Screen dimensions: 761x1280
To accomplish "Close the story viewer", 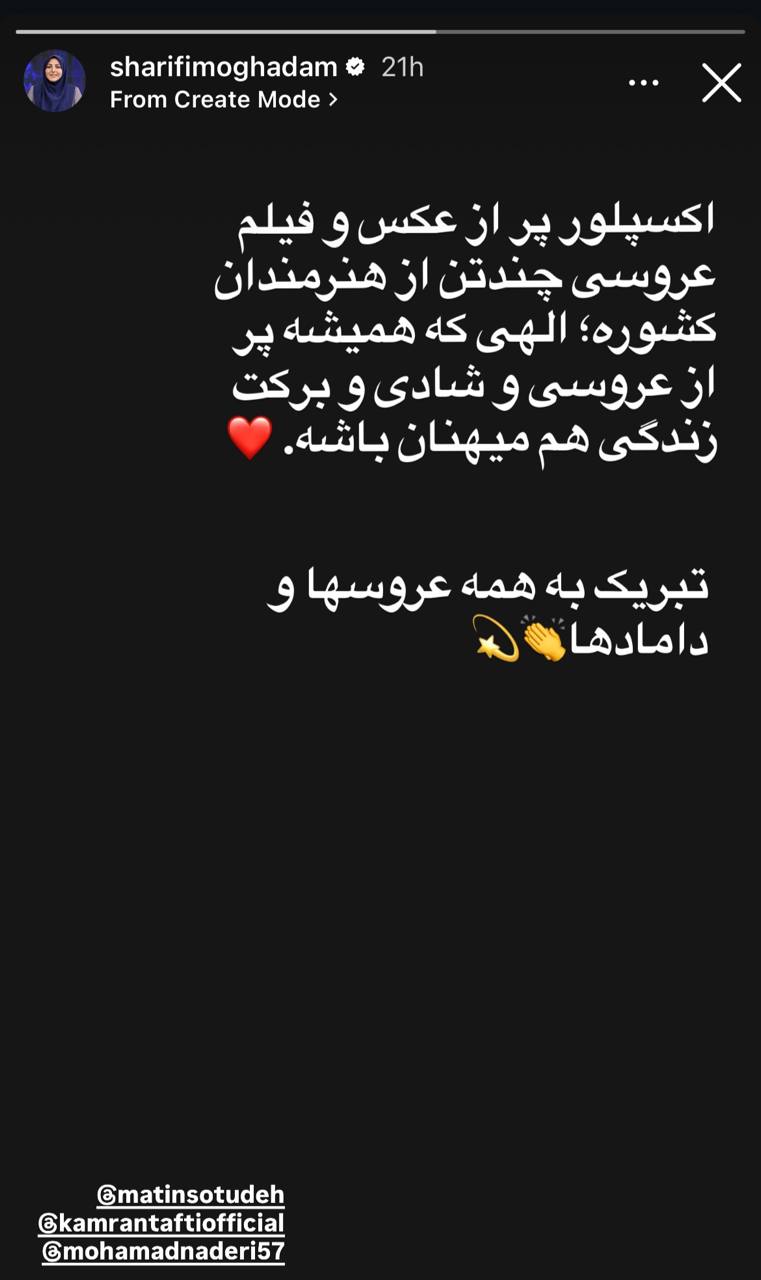I will 721,83.
